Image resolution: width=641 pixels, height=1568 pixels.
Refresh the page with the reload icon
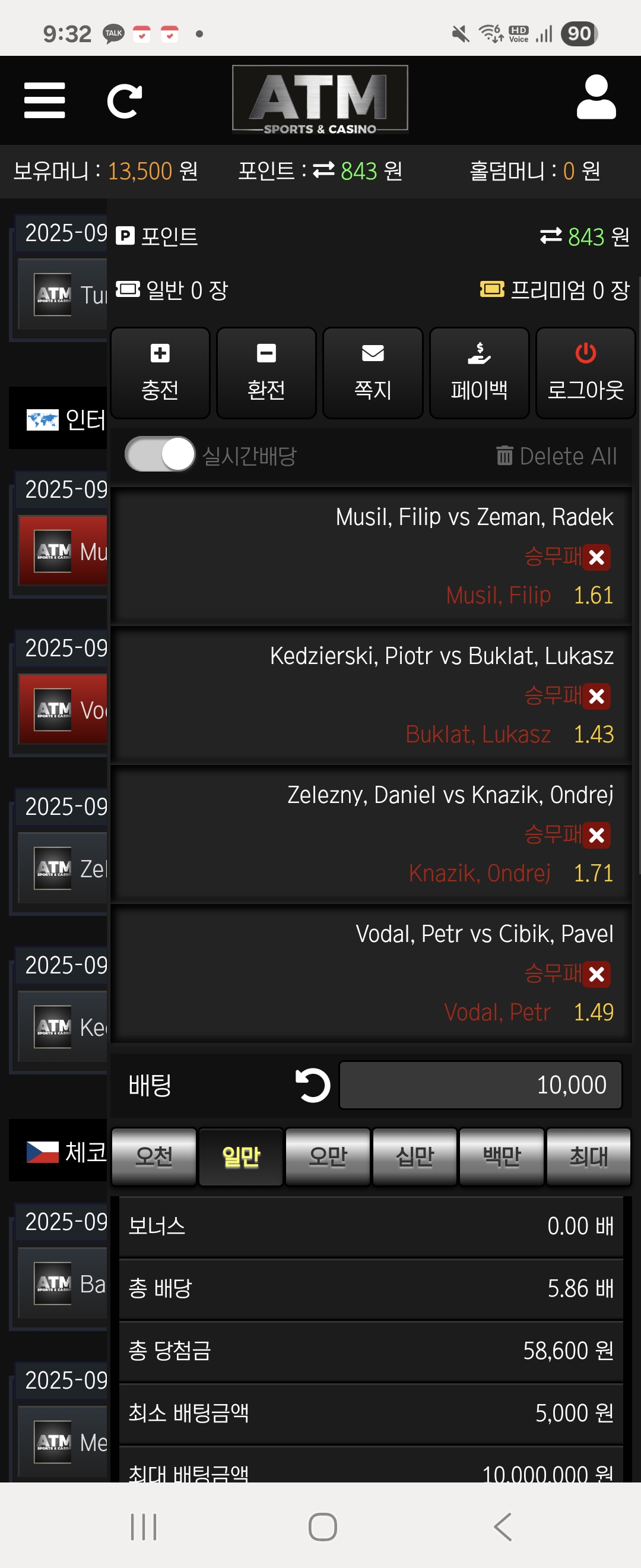[x=124, y=101]
